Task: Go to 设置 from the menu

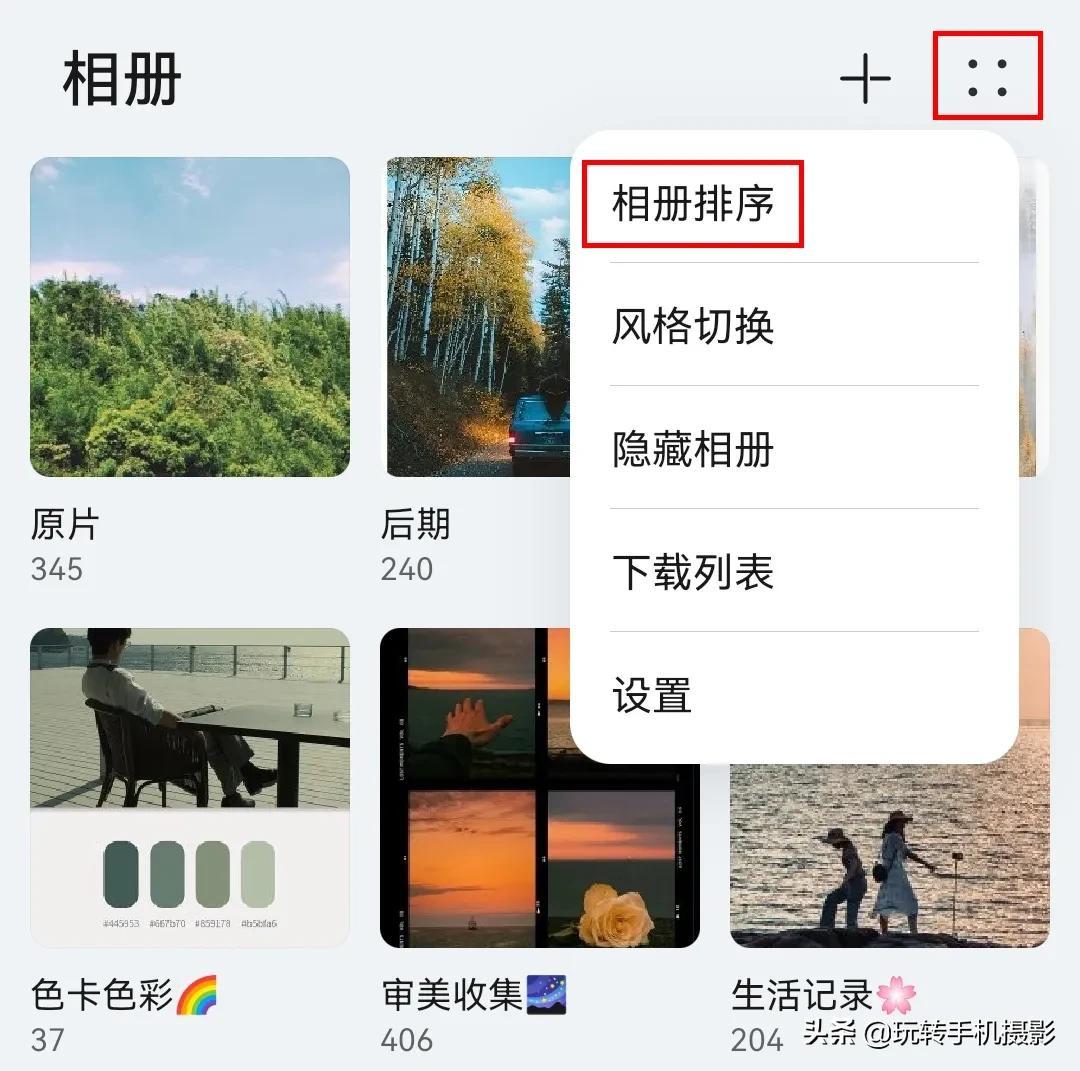Action: [652, 694]
